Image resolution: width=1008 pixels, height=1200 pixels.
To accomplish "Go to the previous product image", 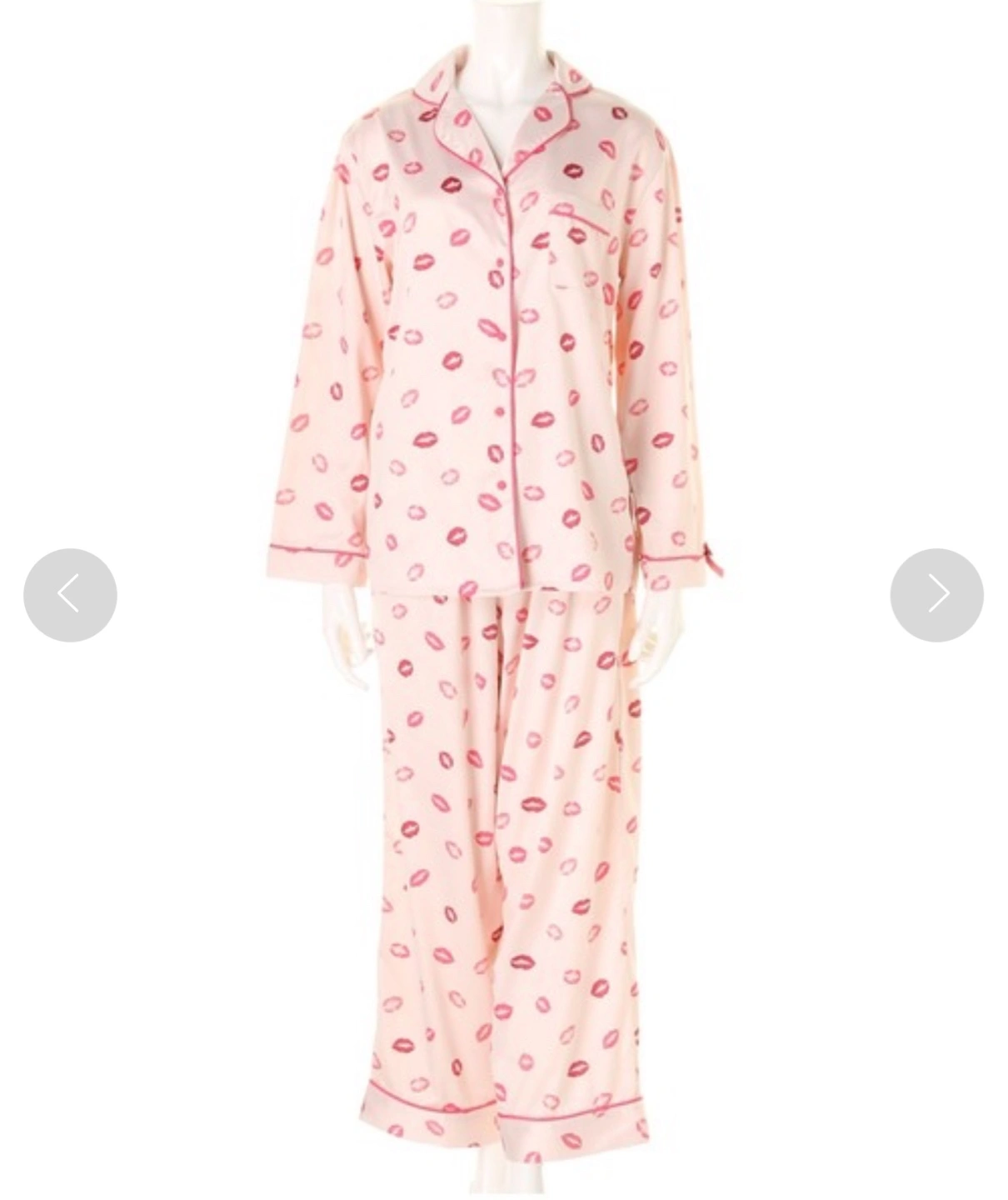I will click(x=70, y=595).
